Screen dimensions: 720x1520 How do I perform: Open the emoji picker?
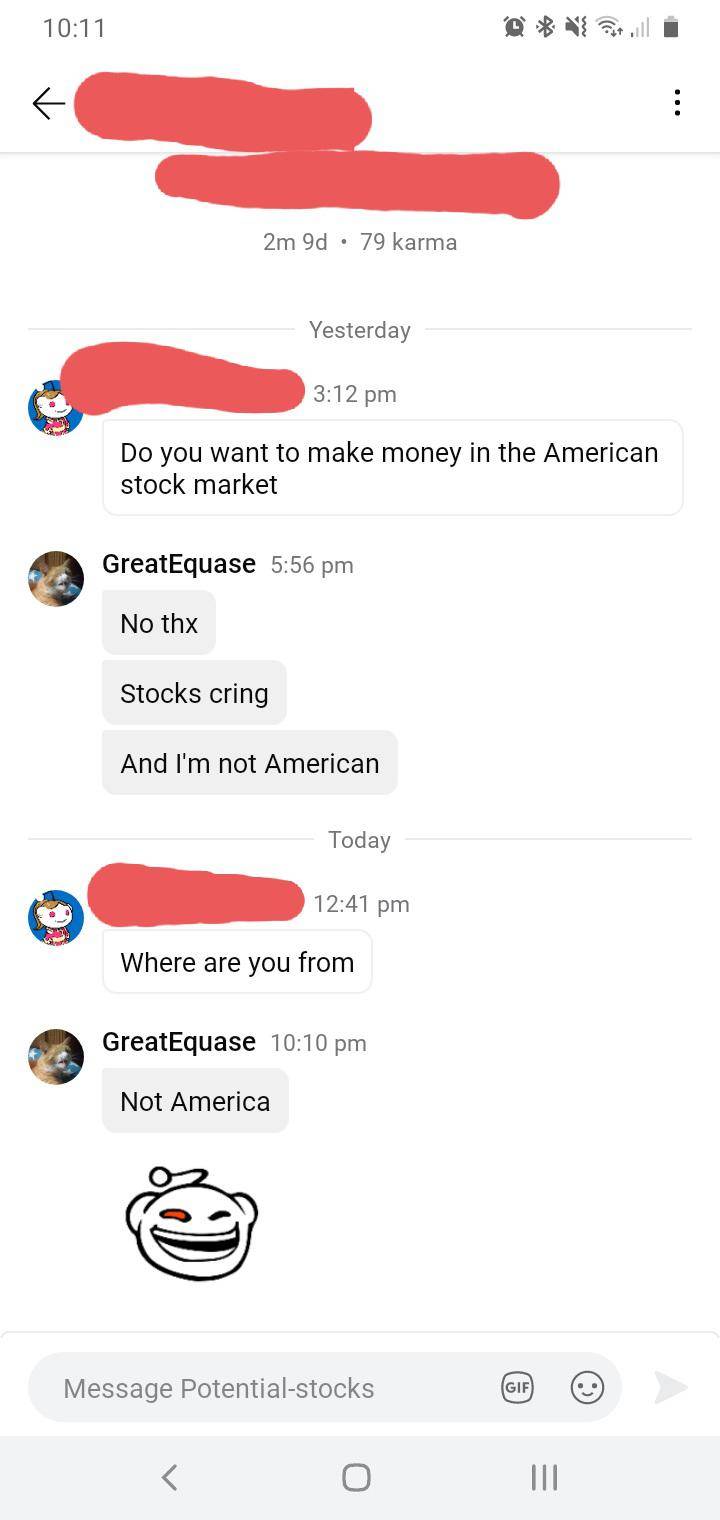(x=587, y=1388)
